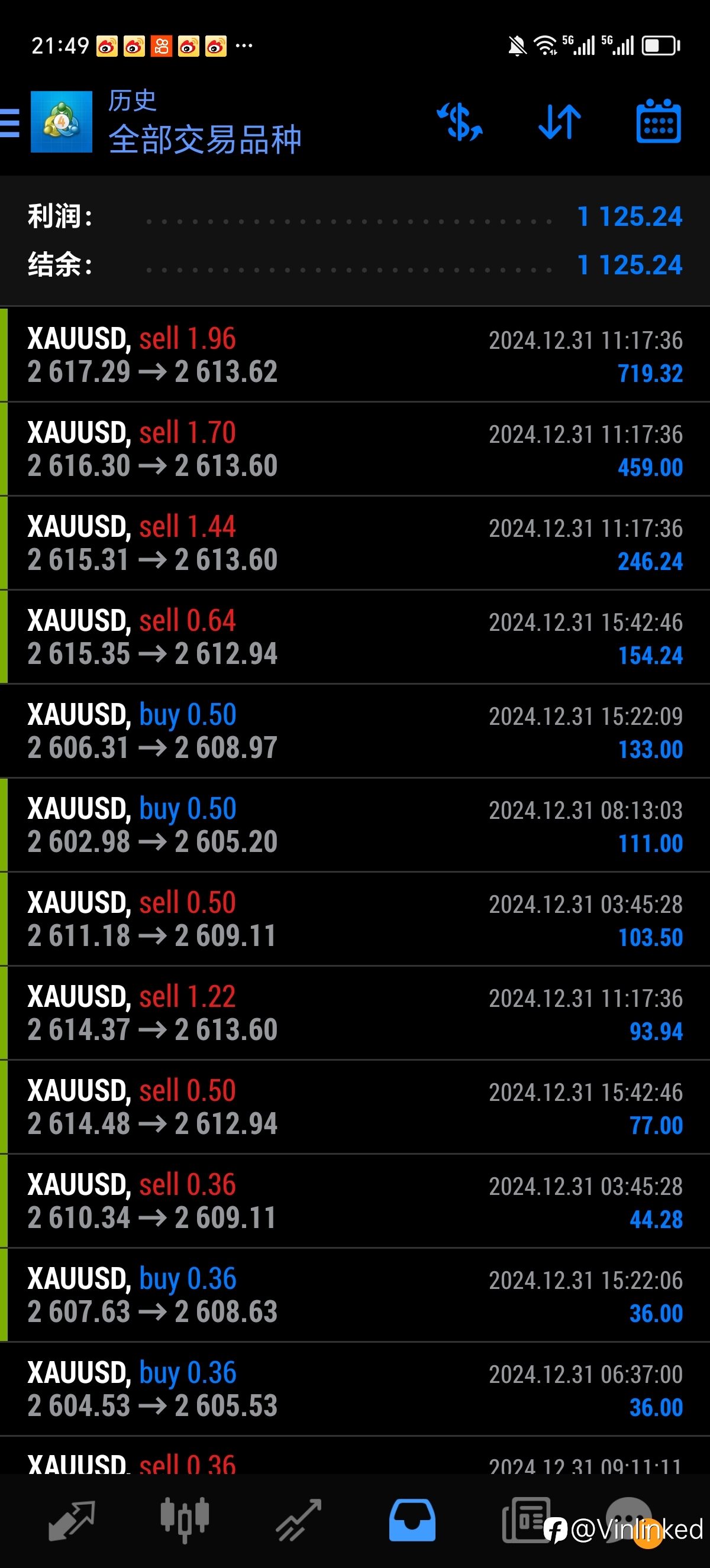The image size is (710, 1568).
Task: View the buy 0.36 trade closed at 2 605.53
Action: pos(355,1389)
